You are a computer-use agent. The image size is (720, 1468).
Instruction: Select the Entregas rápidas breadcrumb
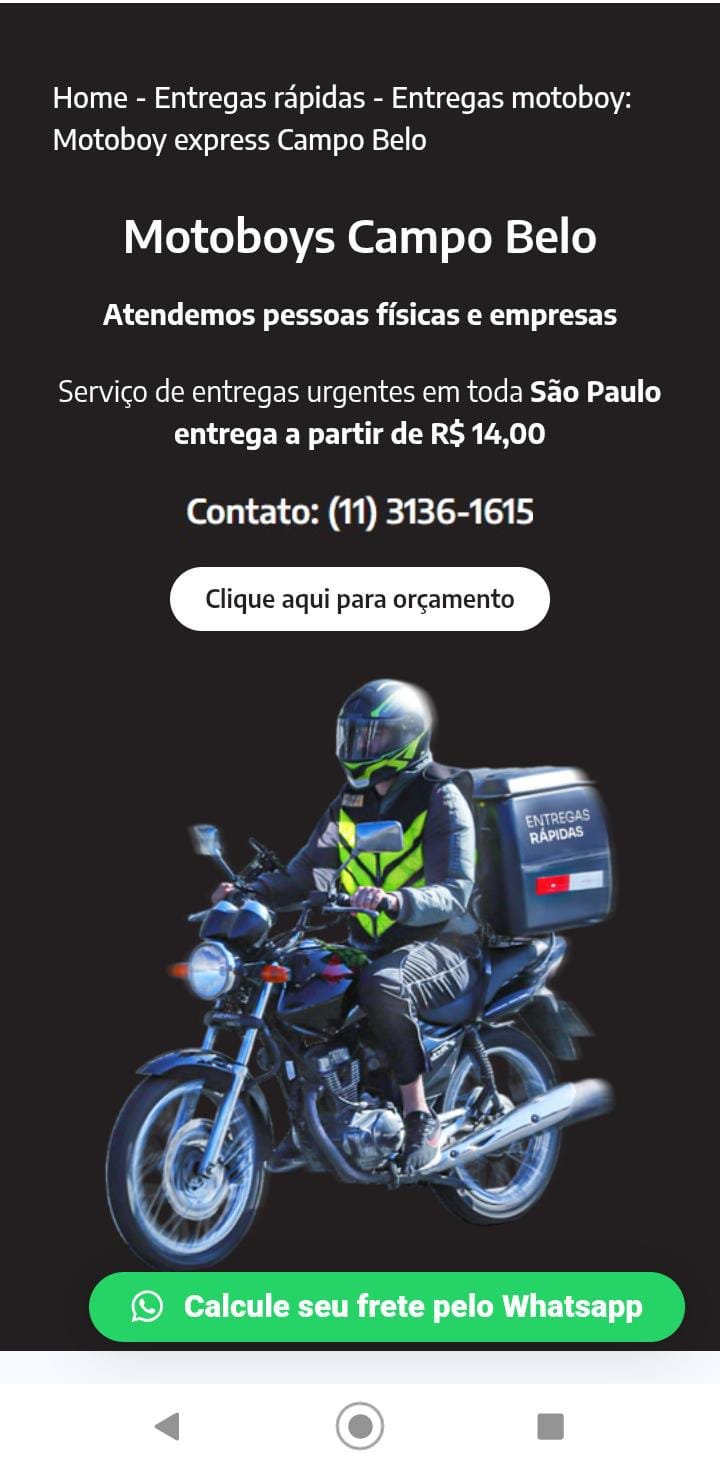(x=262, y=98)
